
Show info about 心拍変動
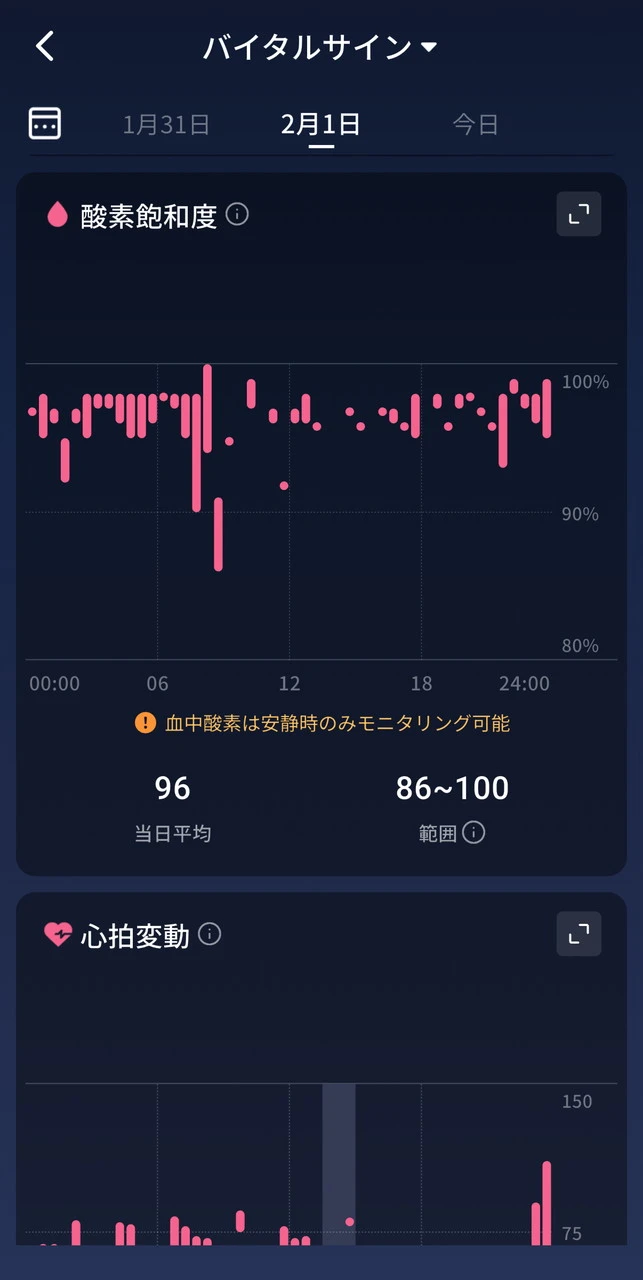coord(209,934)
